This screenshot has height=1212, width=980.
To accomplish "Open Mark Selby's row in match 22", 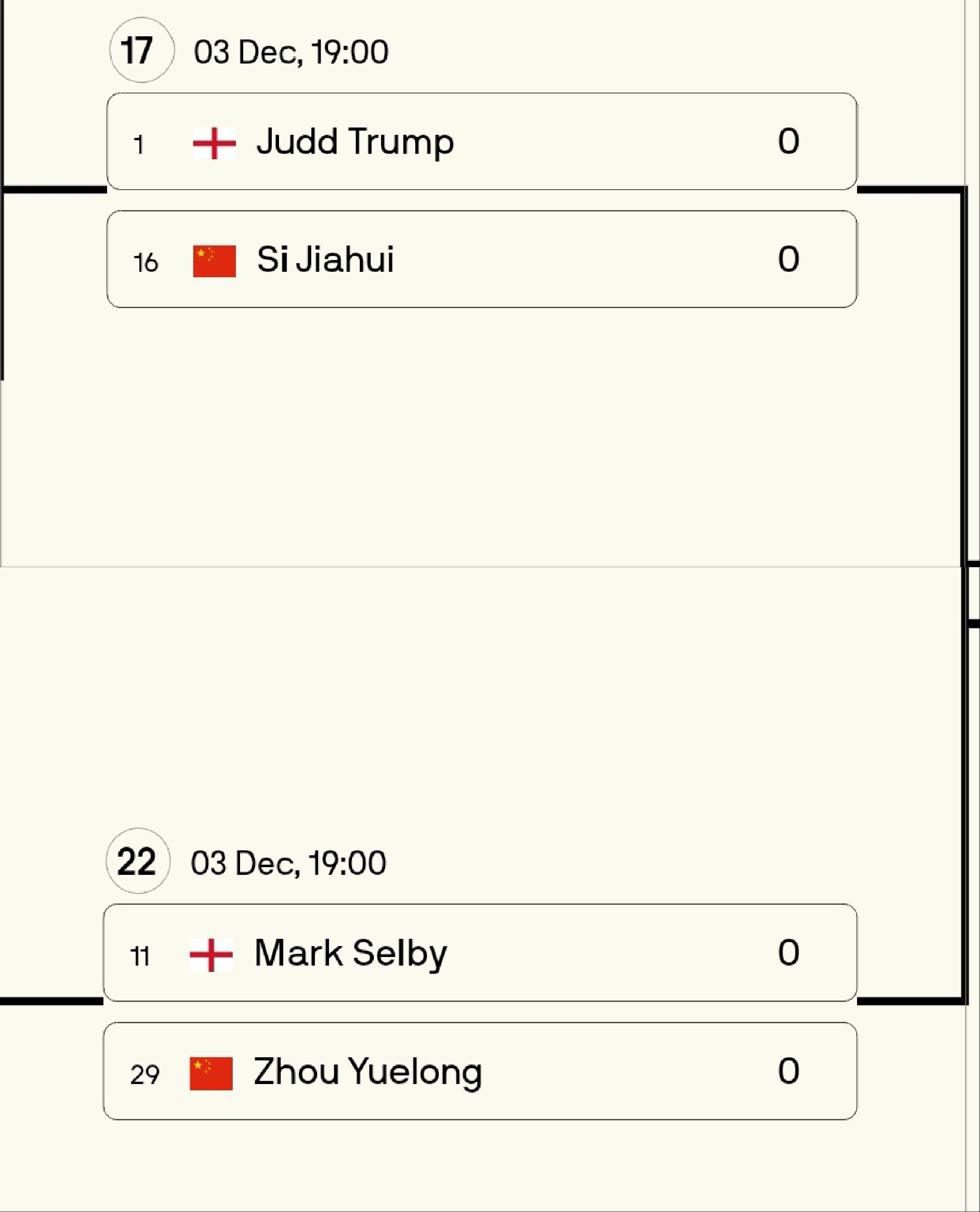I will point(480,953).
